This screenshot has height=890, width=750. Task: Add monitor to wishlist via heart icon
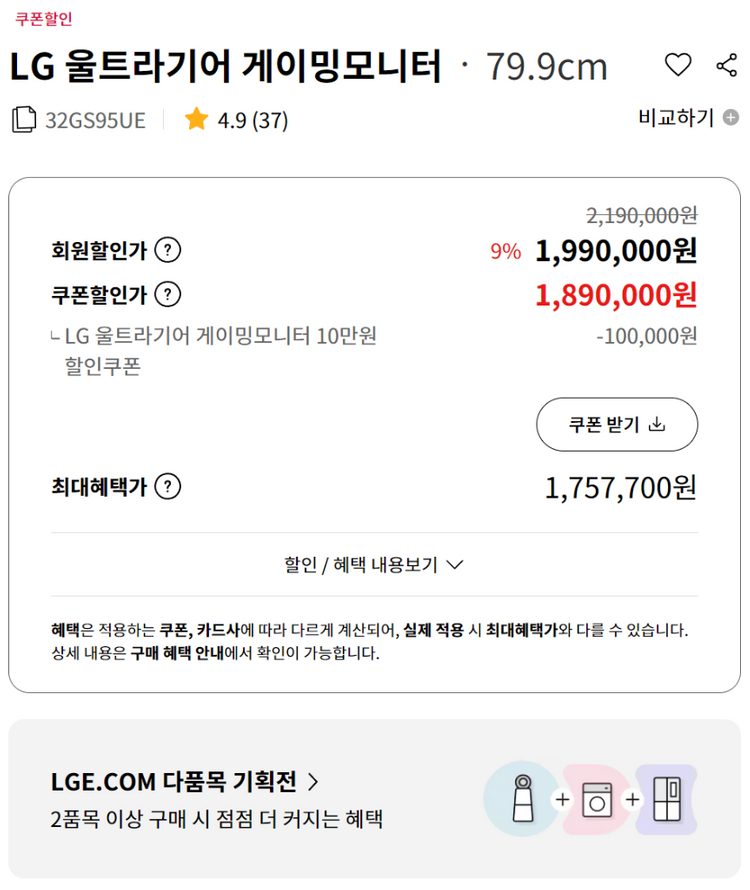click(678, 64)
